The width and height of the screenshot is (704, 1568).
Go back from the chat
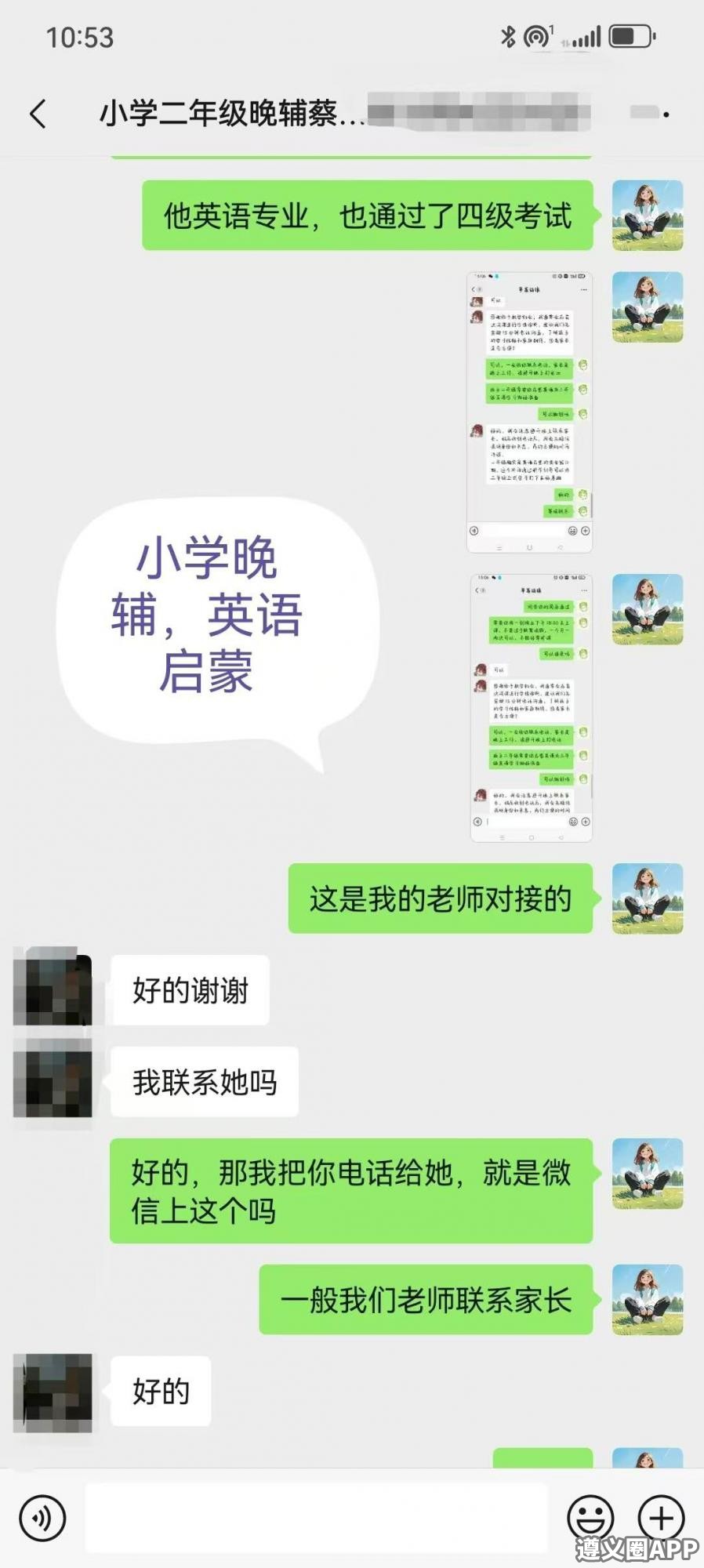click(x=38, y=114)
